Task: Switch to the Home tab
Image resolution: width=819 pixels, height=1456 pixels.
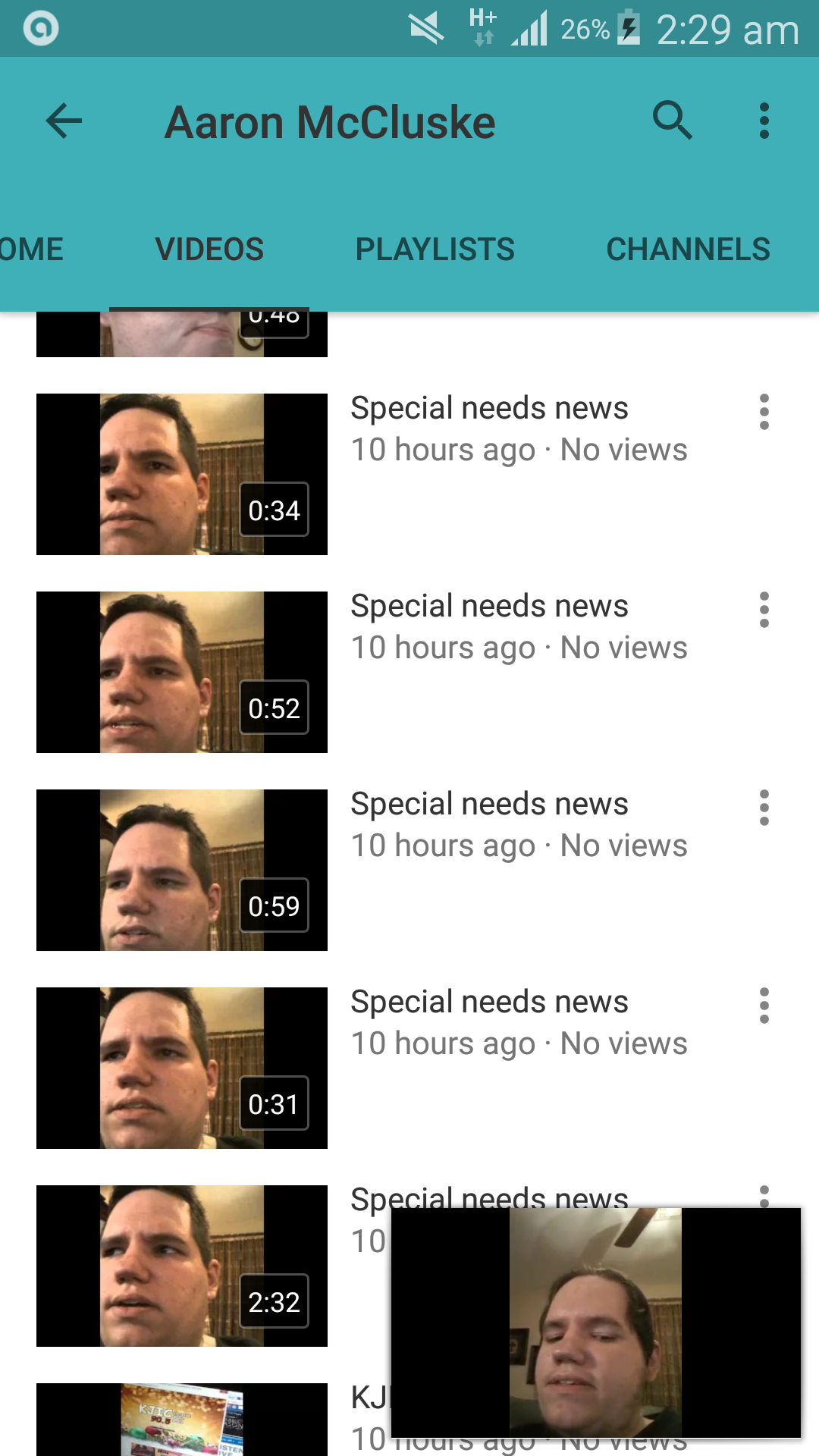Action: [x=31, y=249]
